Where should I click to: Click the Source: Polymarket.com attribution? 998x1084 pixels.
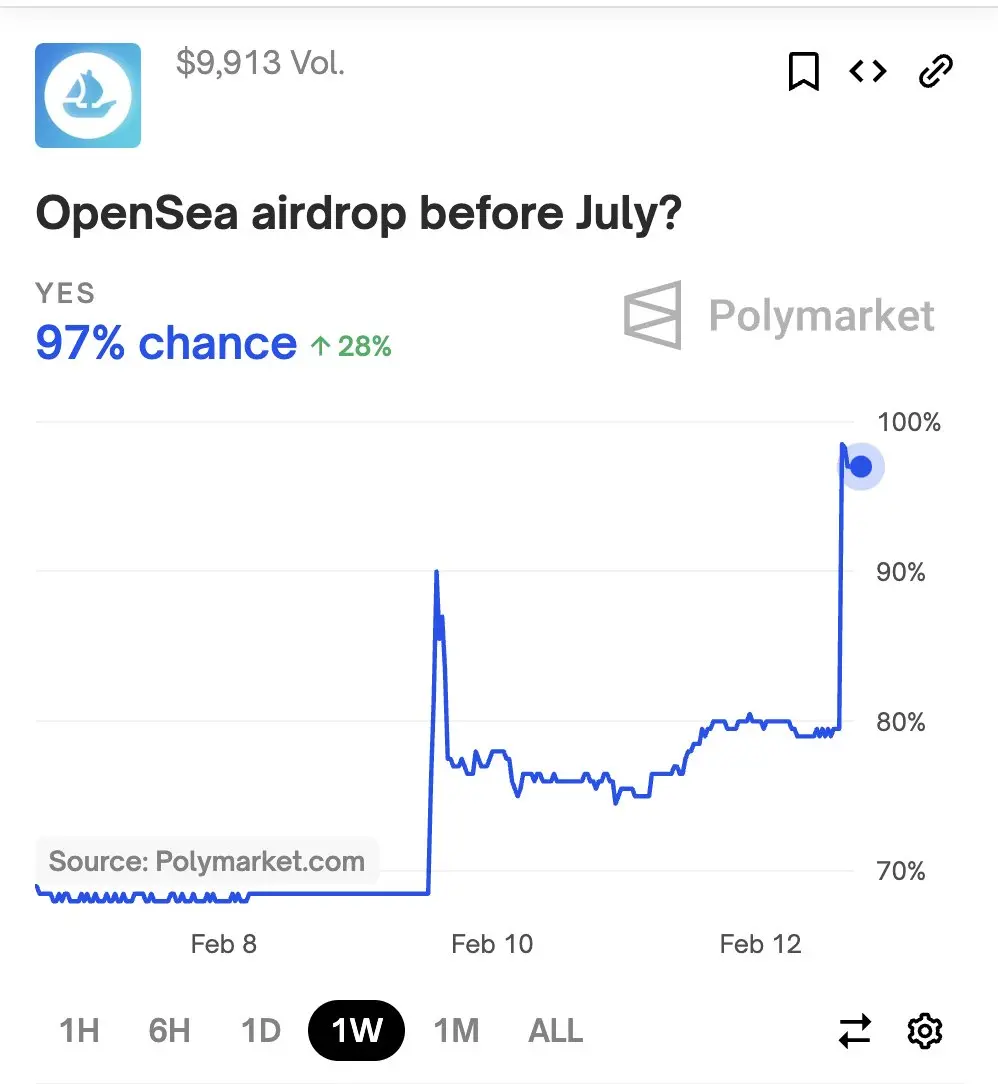pos(205,861)
